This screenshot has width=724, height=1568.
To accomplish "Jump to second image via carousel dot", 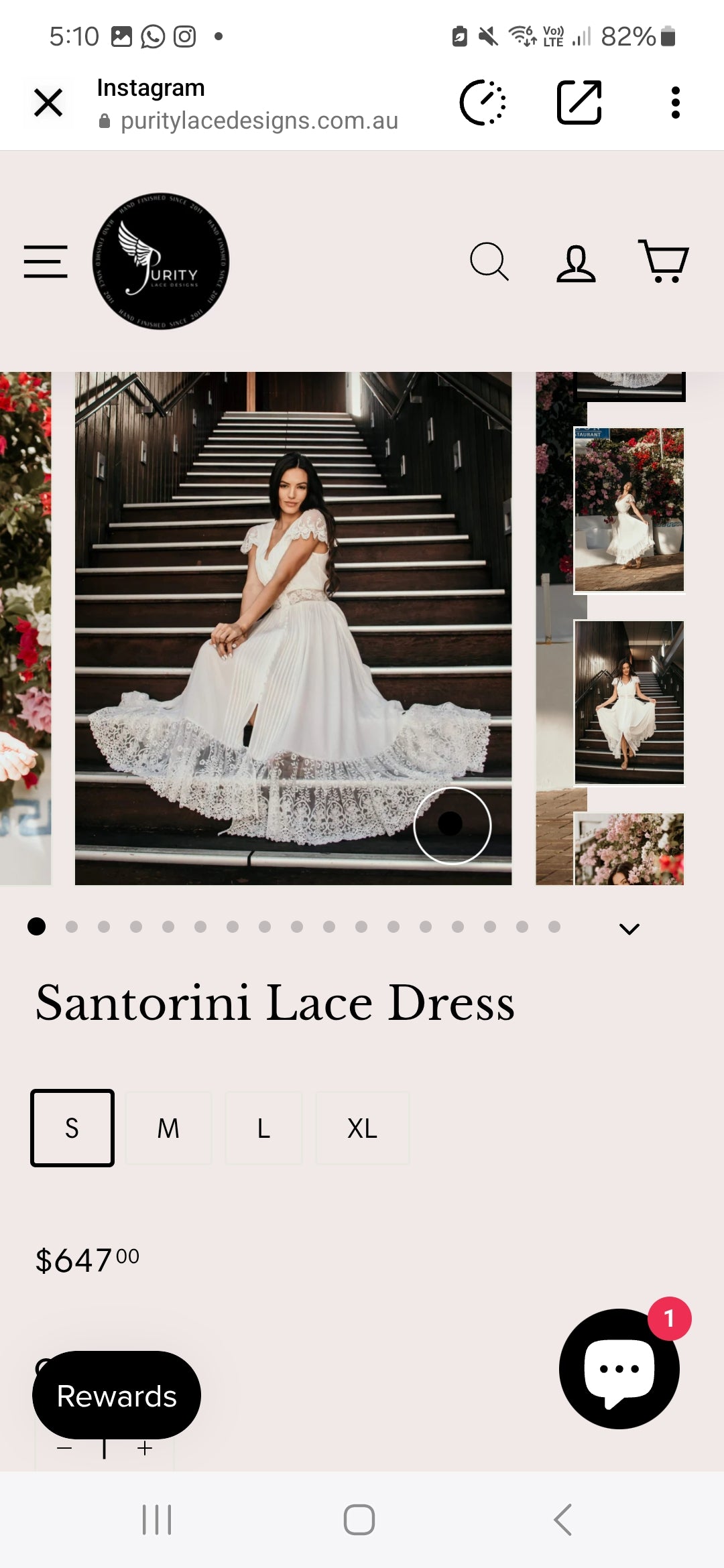I will tap(72, 927).
